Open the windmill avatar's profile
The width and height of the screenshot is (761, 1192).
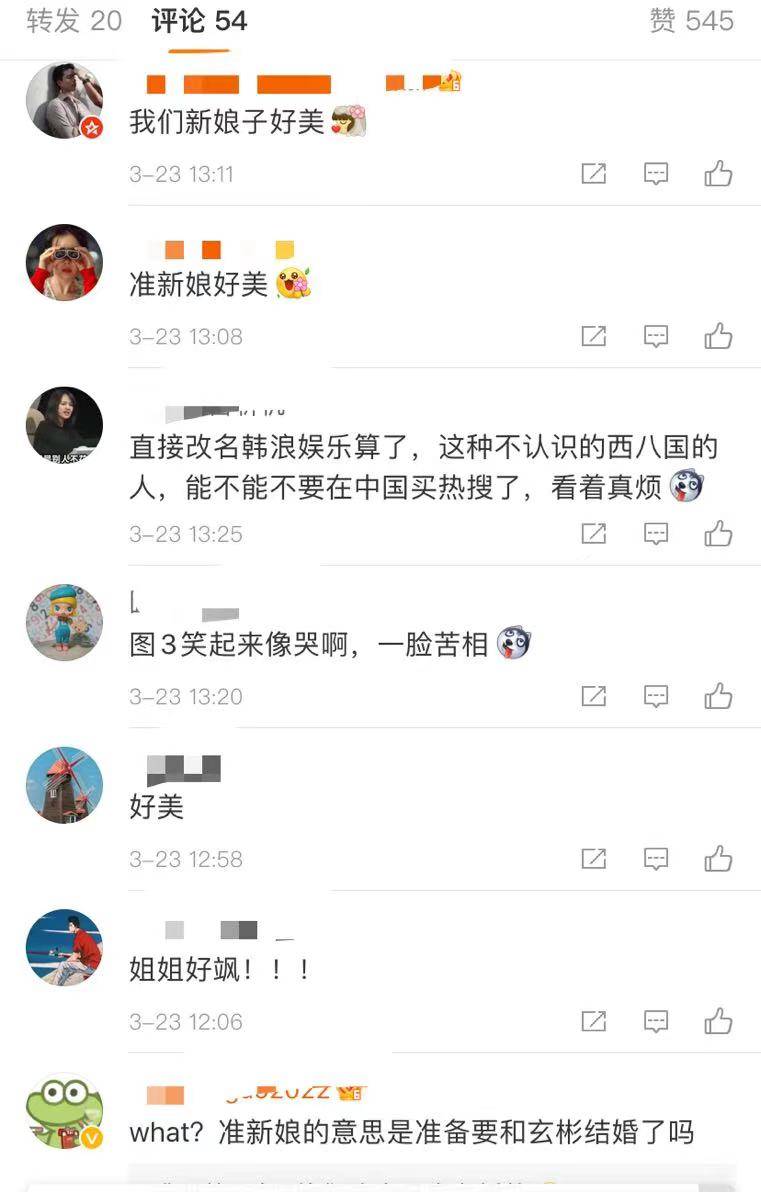(x=64, y=785)
